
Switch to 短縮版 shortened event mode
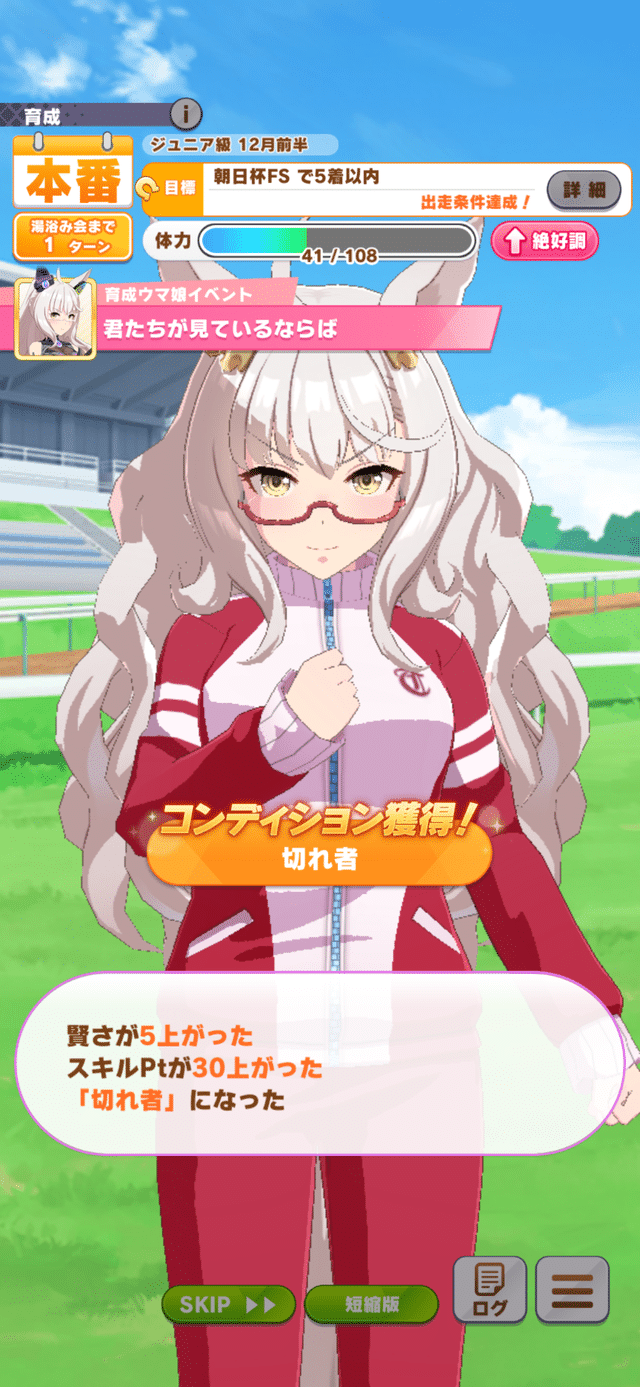[371, 1304]
